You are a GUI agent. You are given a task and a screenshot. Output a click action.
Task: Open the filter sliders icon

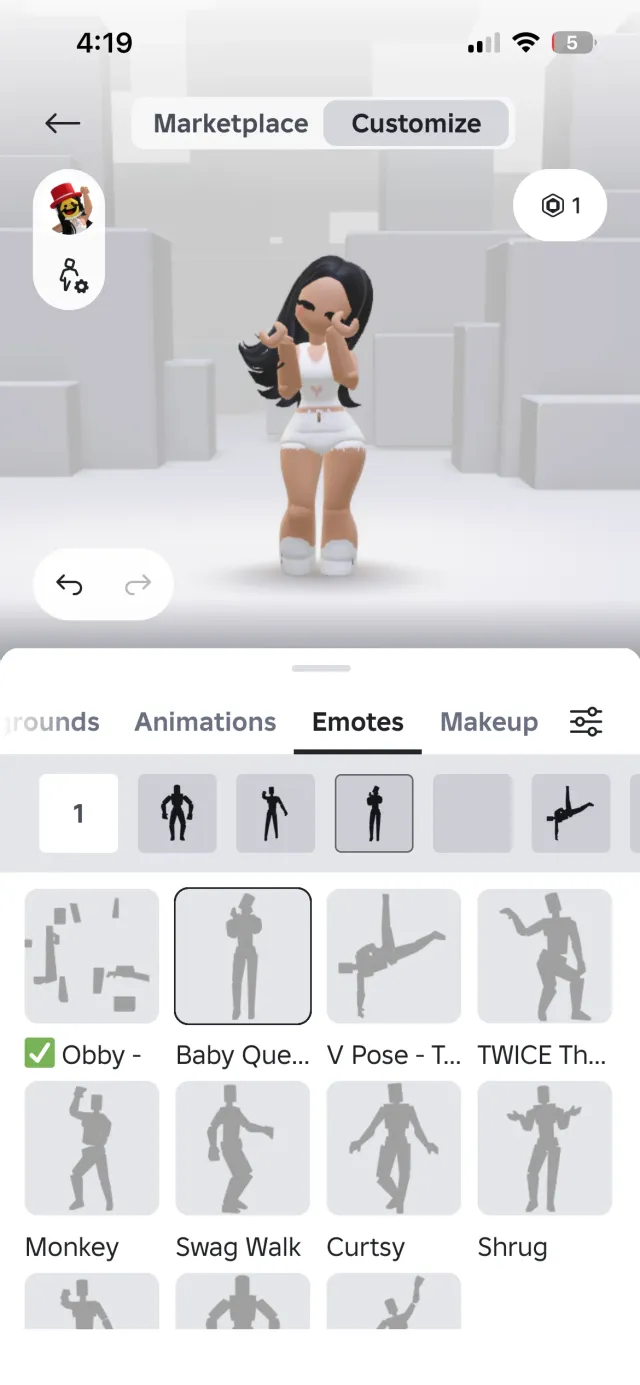click(x=586, y=722)
